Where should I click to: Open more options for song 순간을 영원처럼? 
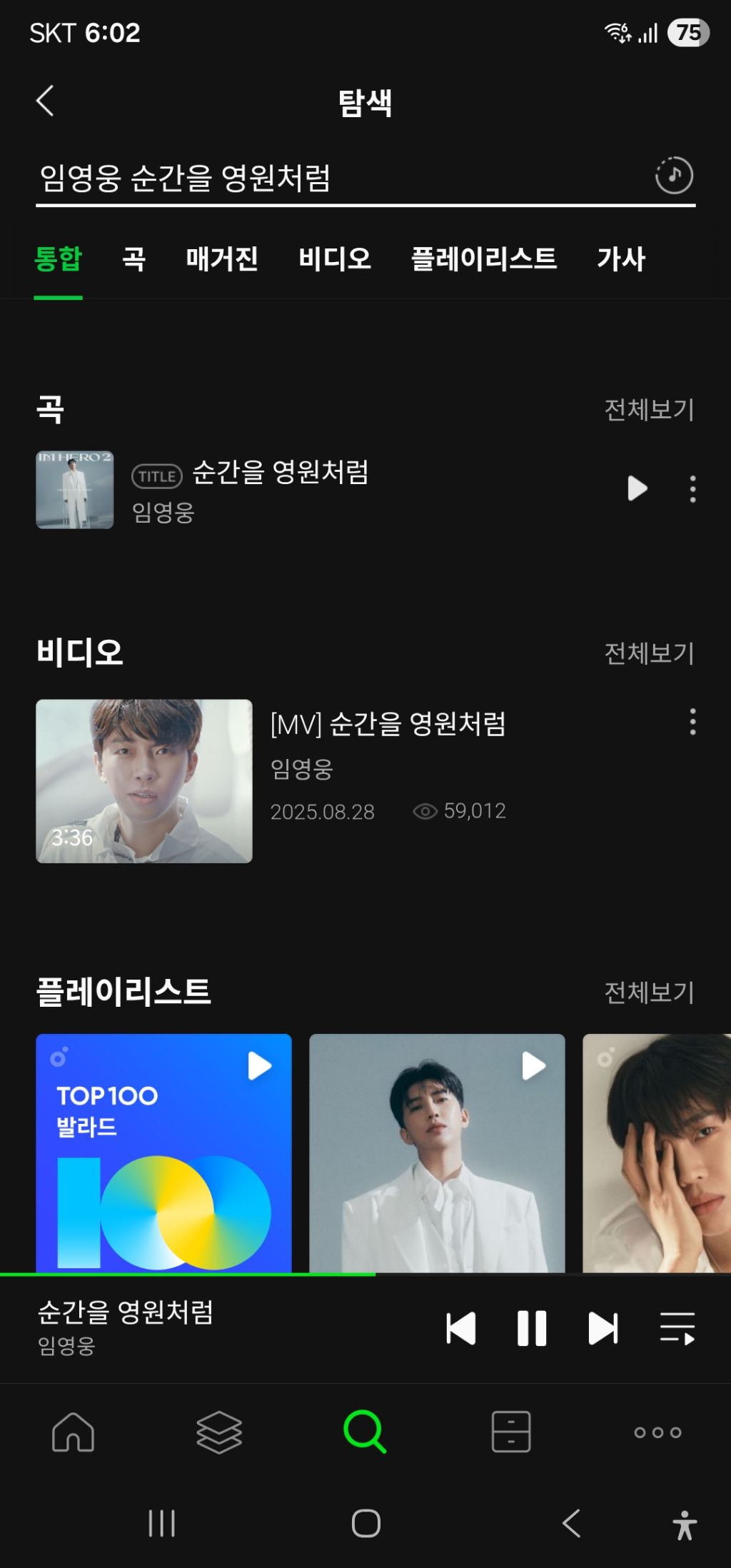pyautogui.click(x=692, y=489)
